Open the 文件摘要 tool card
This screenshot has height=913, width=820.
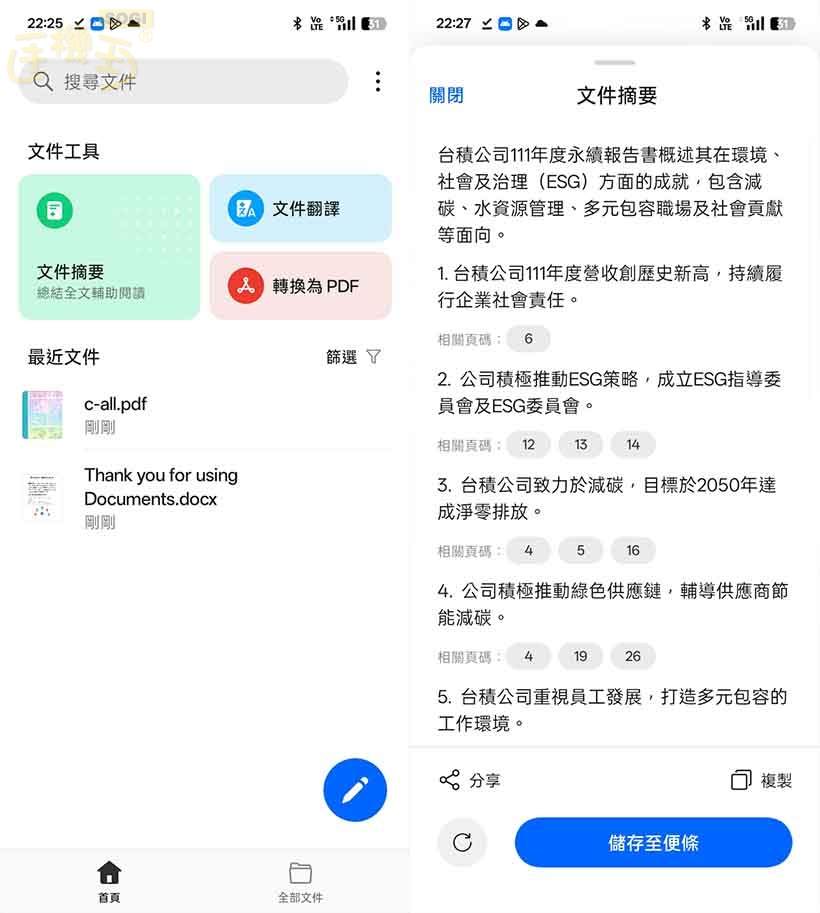[x=109, y=247]
